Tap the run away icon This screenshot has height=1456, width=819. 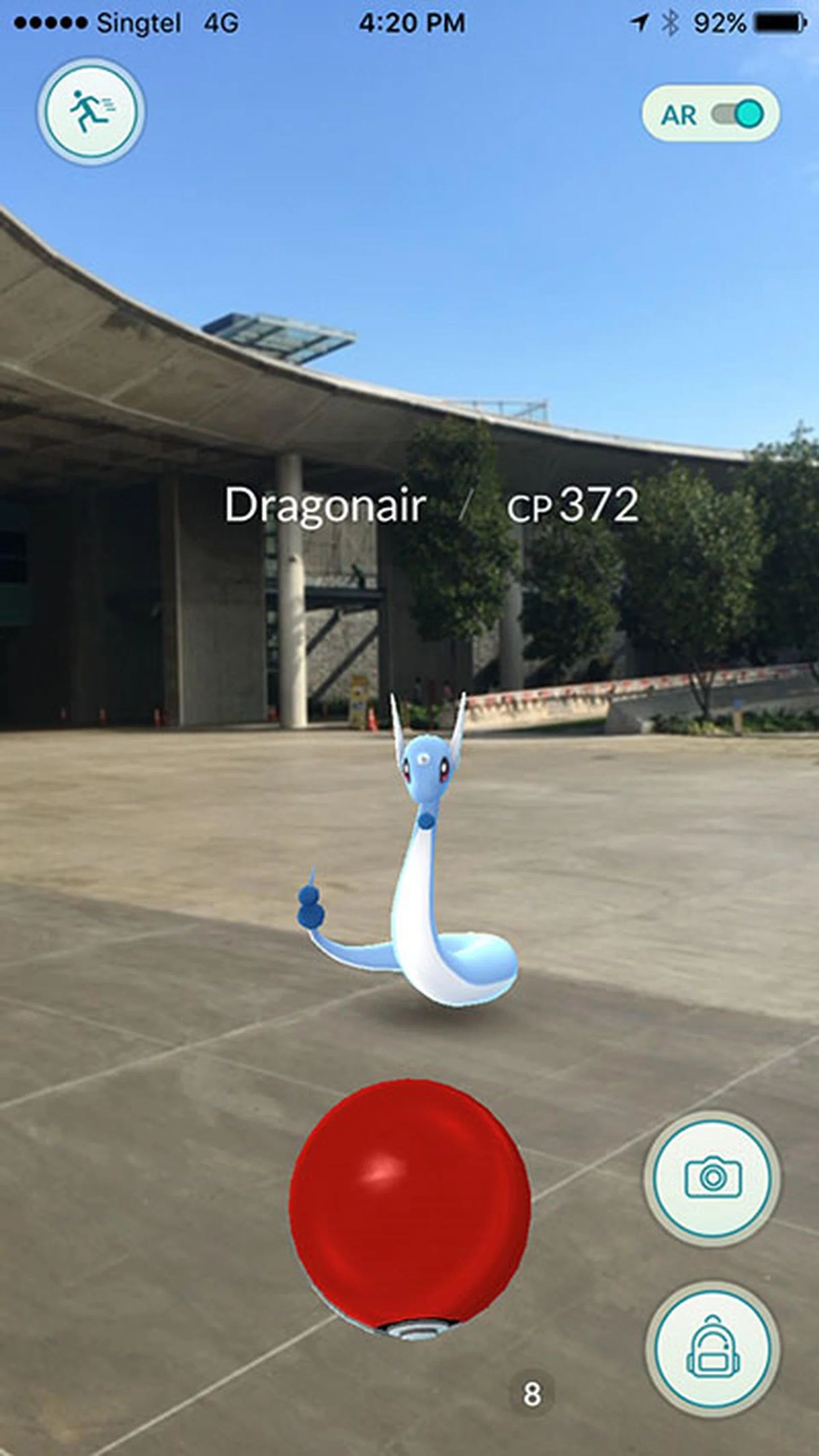(91, 111)
